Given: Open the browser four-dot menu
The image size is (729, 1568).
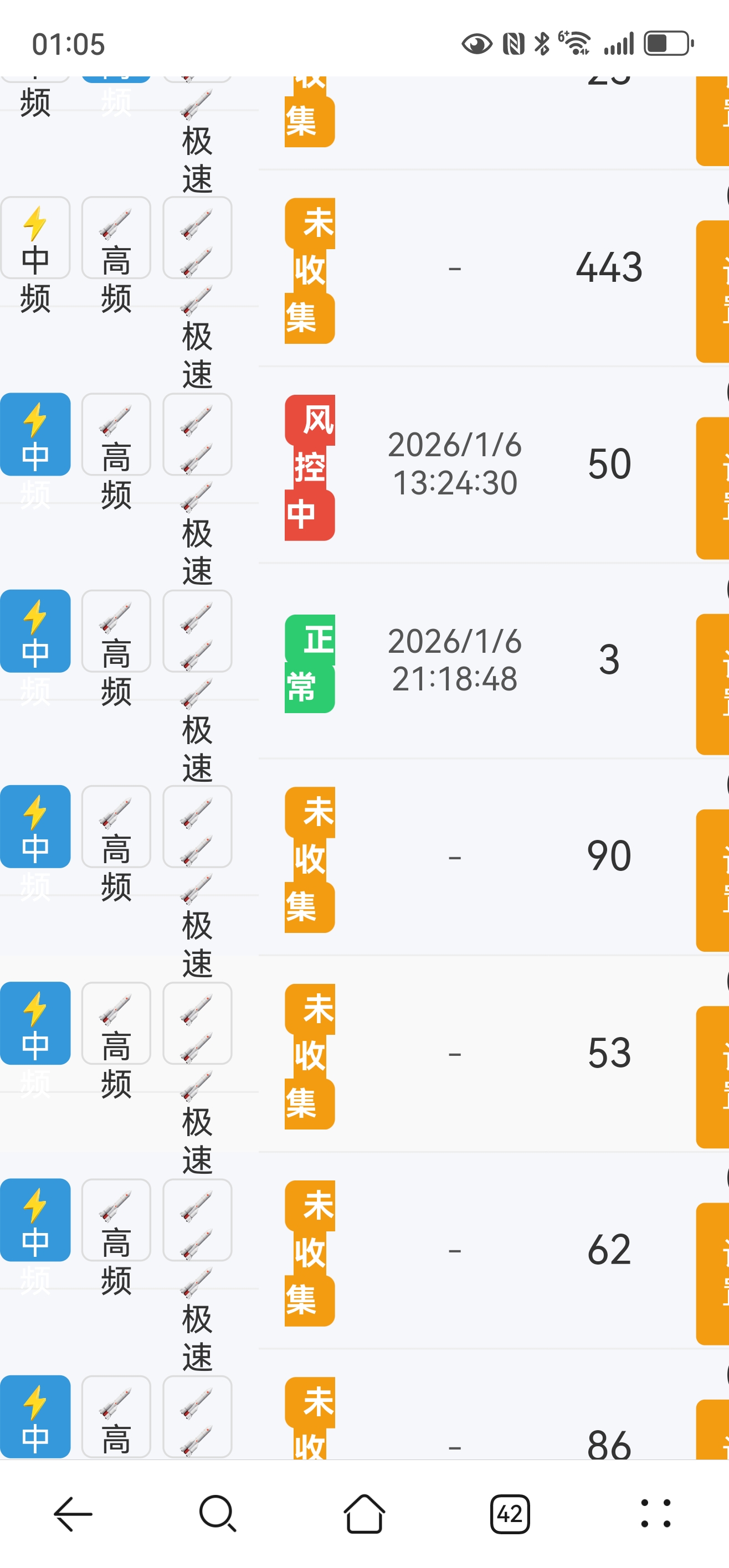Looking at the screenshot, I should point(655,1513).
